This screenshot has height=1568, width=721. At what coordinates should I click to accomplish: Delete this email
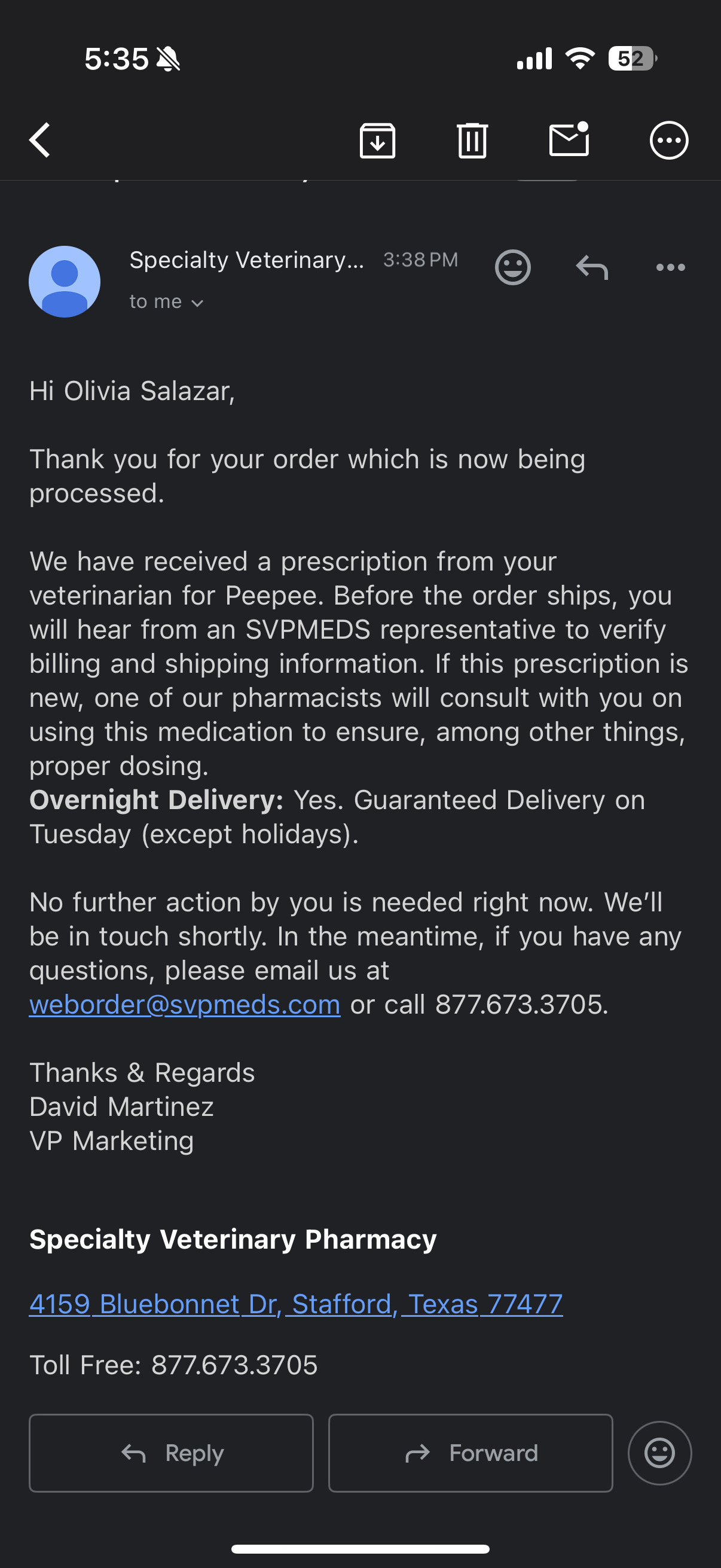472,141
